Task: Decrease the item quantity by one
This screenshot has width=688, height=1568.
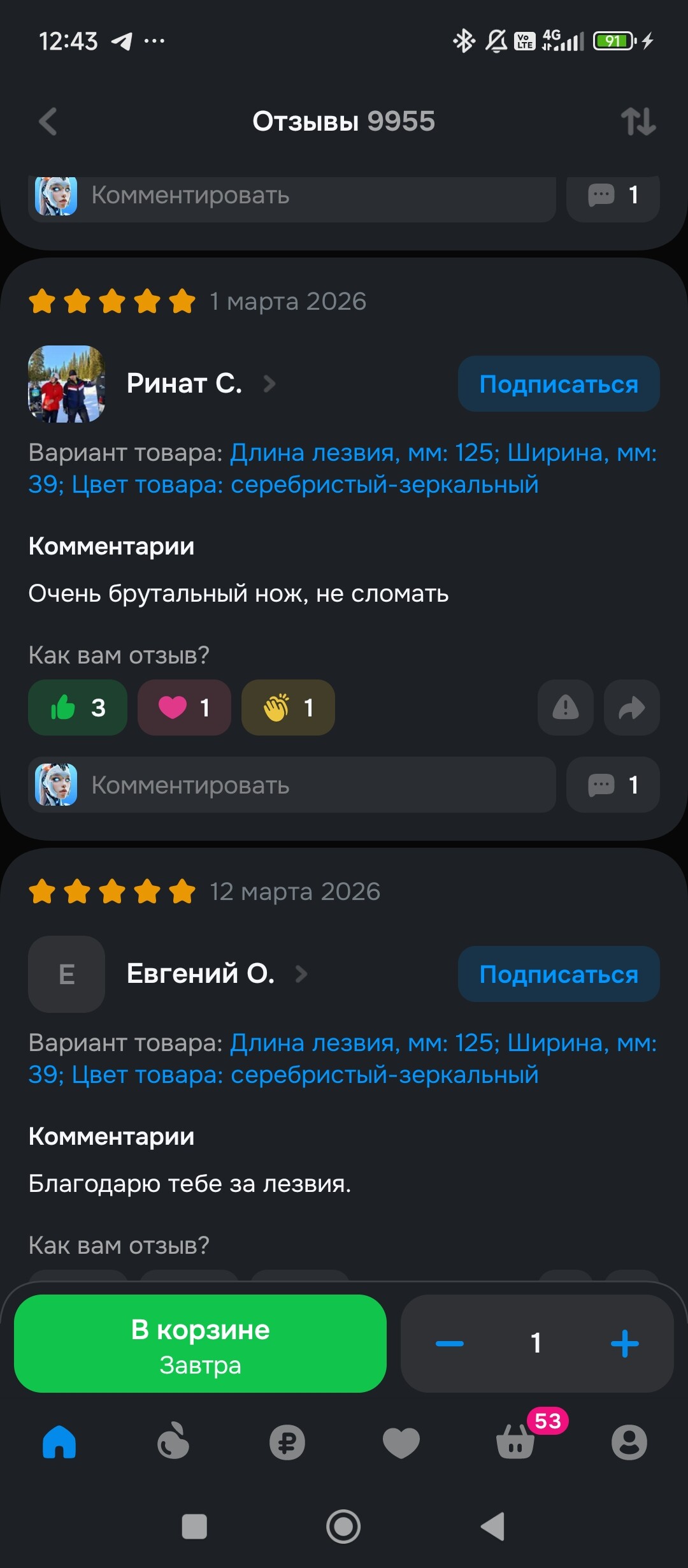Action: pos(450,1344)
